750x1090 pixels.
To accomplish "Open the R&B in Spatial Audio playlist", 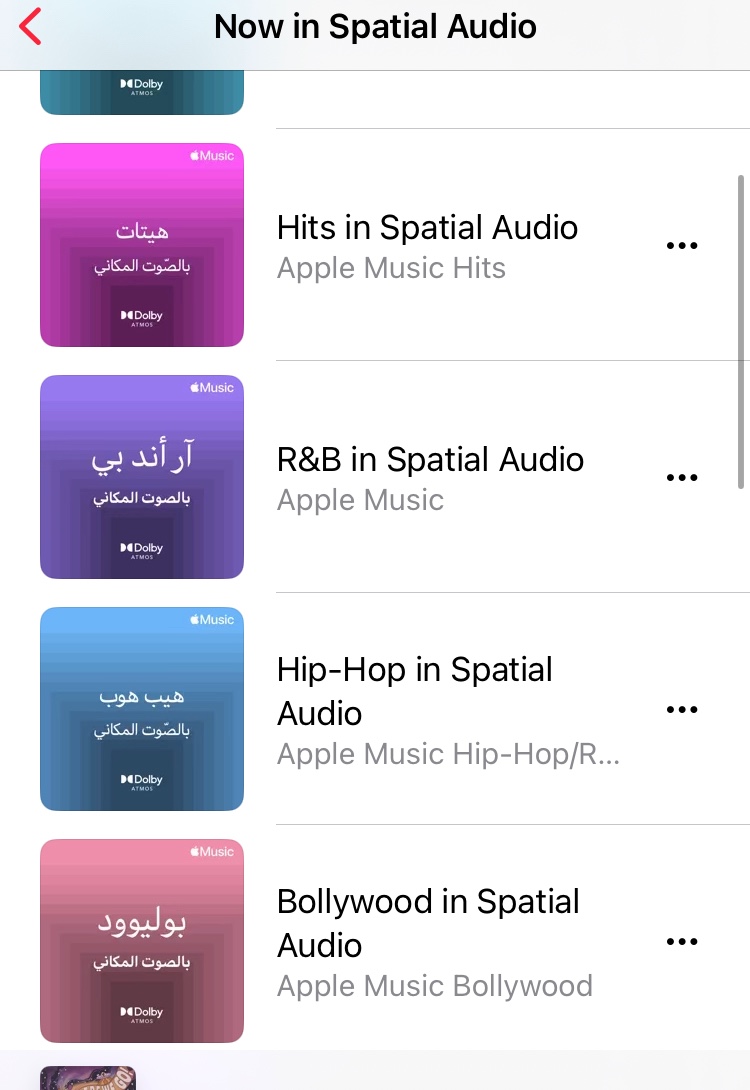I will point(430,460).
